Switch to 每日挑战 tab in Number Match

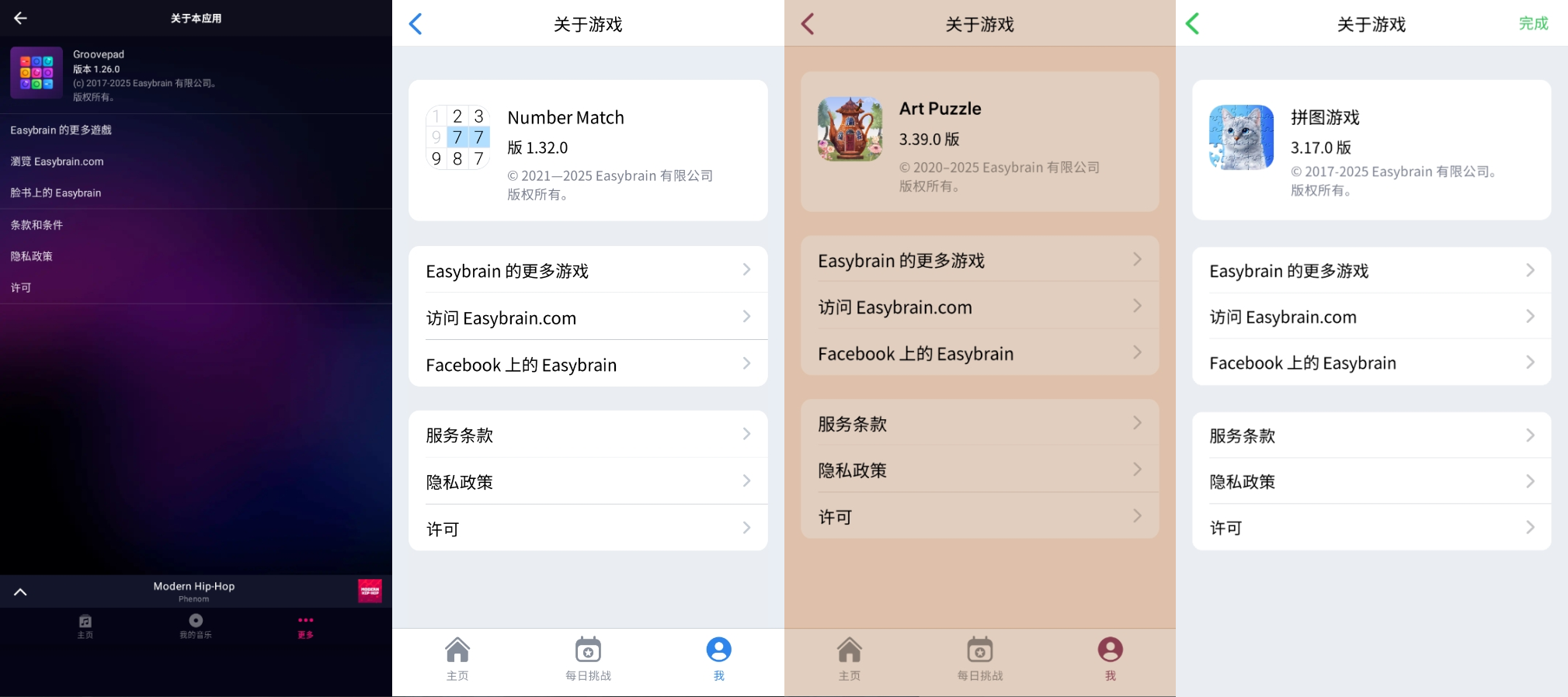coord(588,658)
